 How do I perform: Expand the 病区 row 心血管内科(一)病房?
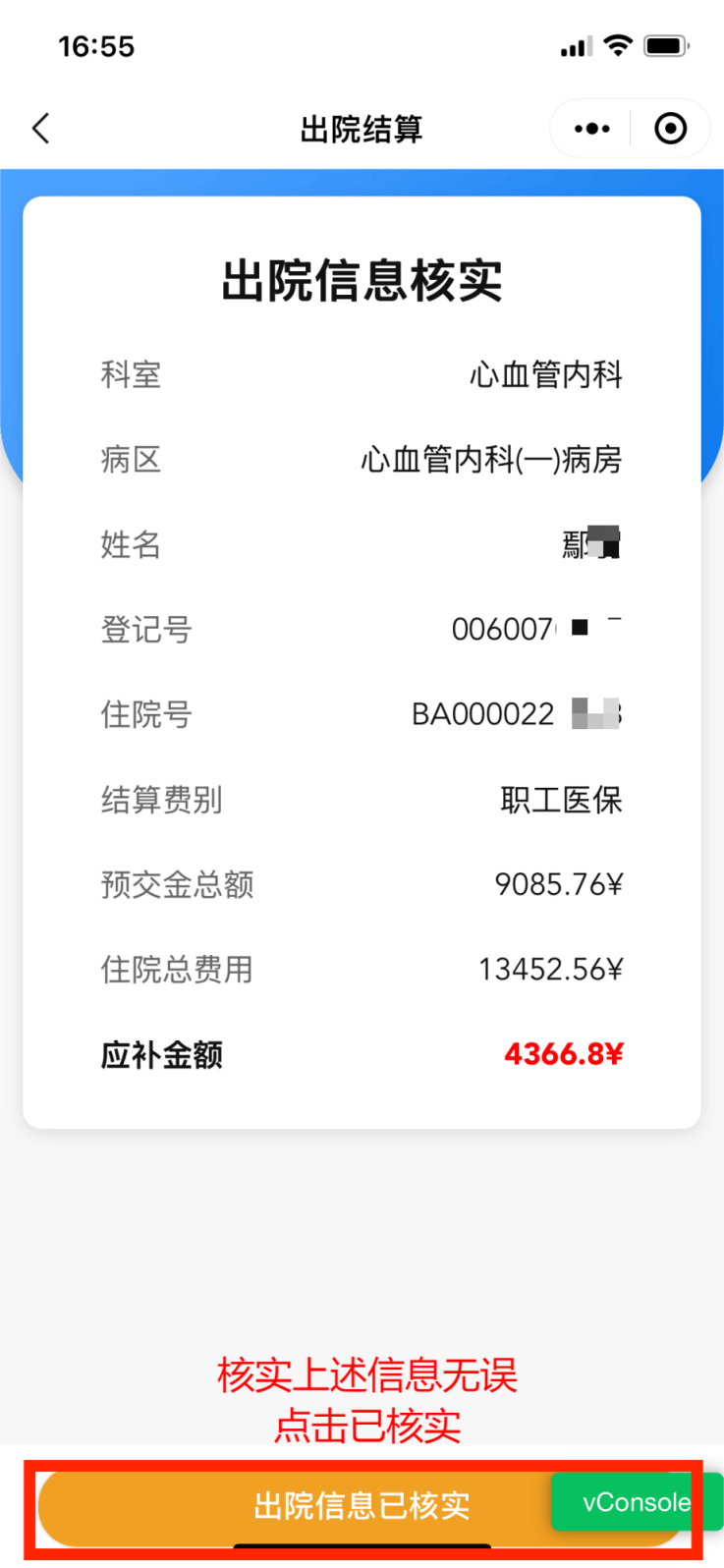click(x=491, y=459)
